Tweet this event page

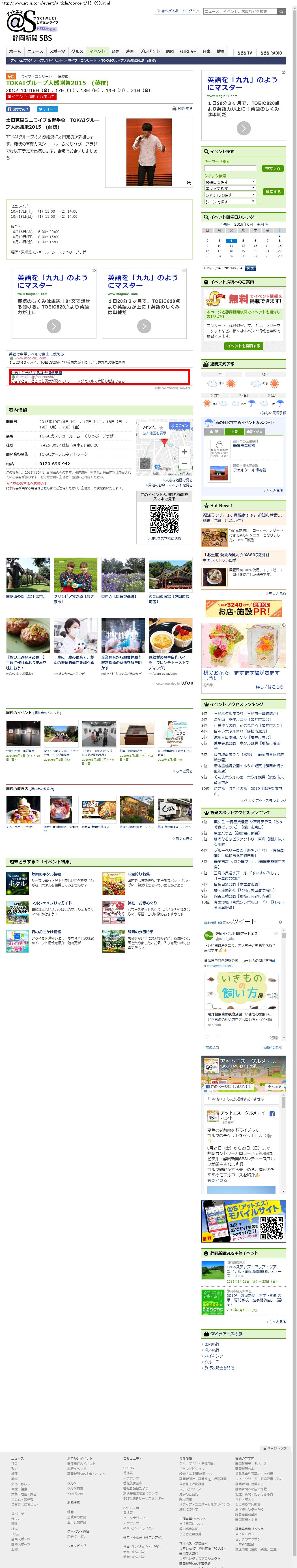48,109
